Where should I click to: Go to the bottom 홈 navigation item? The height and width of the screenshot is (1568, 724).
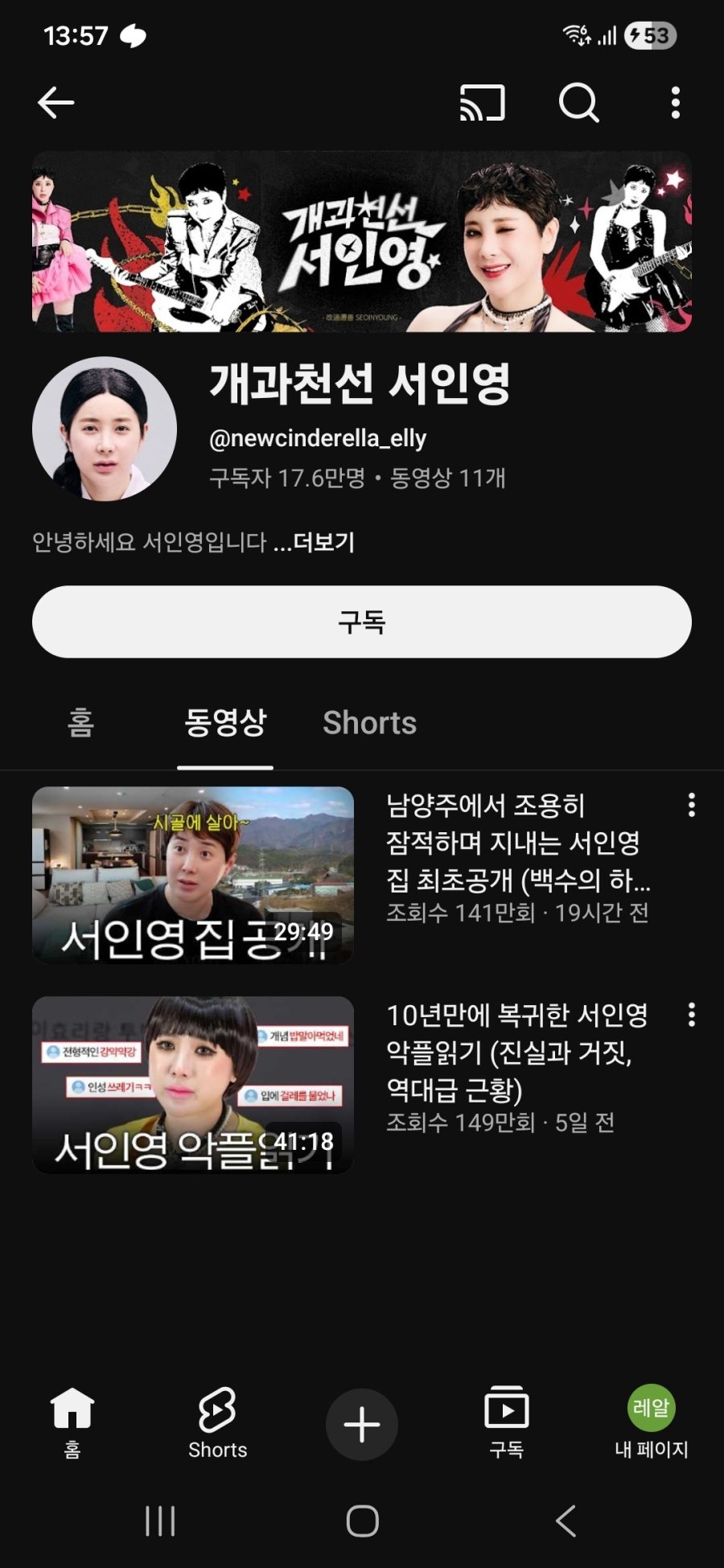point(72,1423)
